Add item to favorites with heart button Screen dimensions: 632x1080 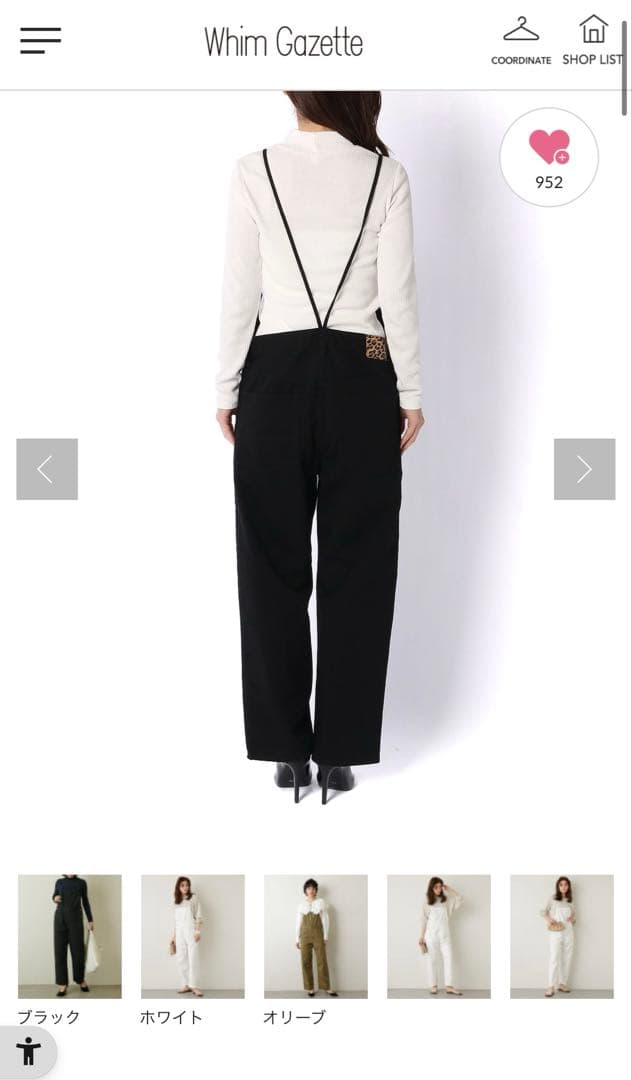pyautogui.click(x=549, y=157)
